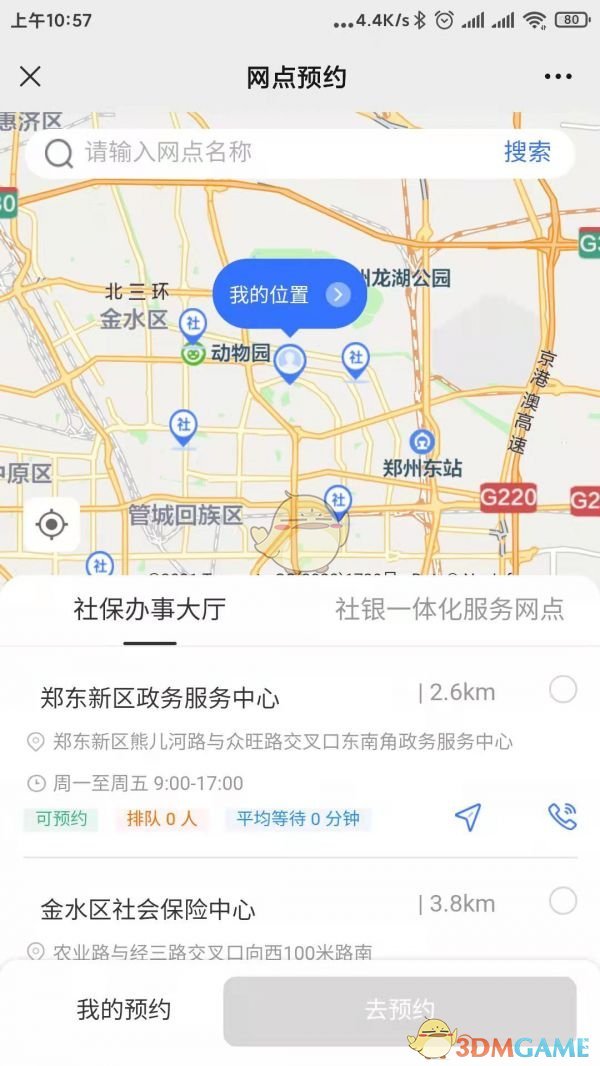Switch to 社保办事大厅 tab
This screenshot has height=1066, width=600.
(x=150, y=609)
